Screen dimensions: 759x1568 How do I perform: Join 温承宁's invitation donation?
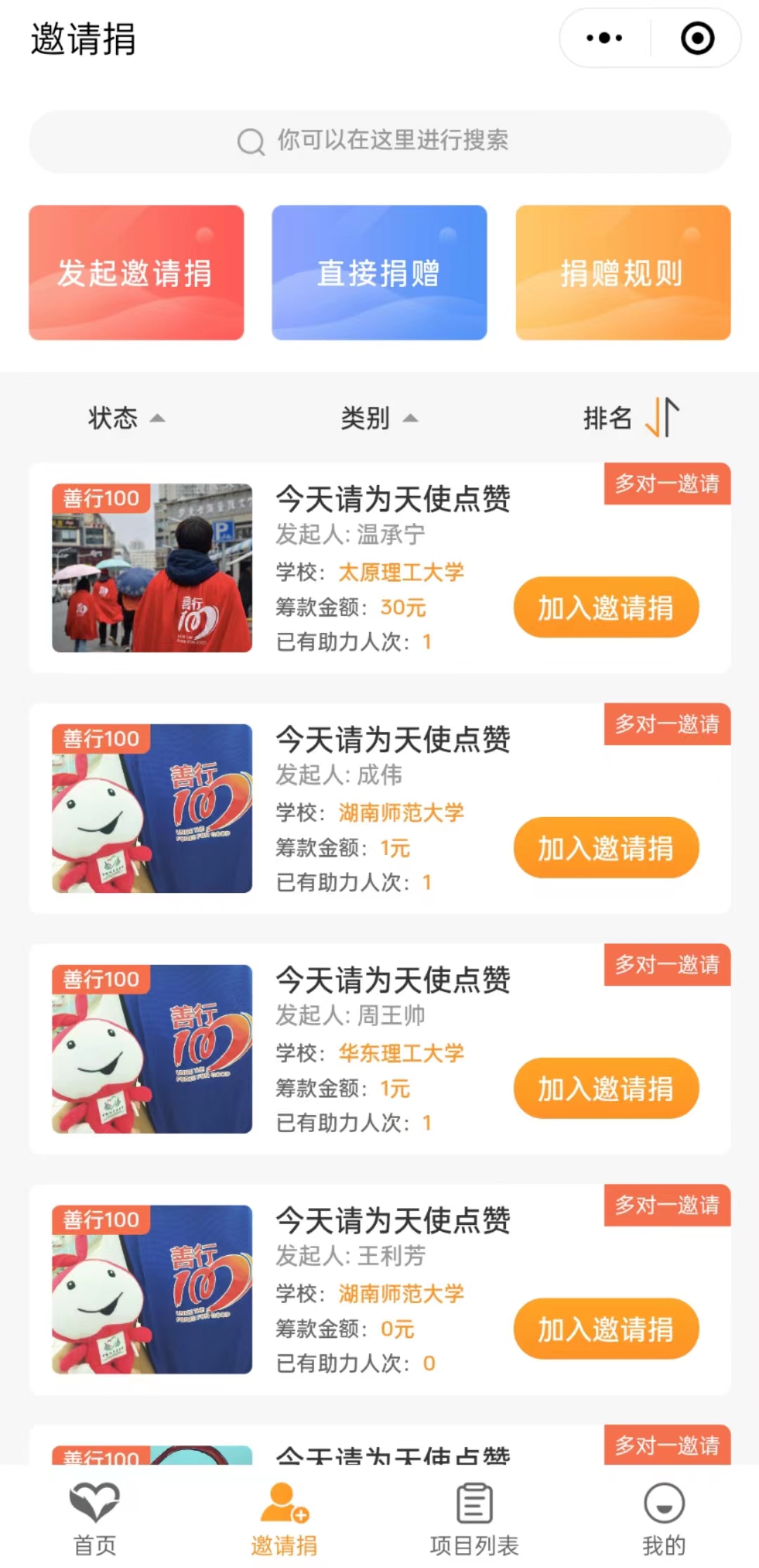pos(606,608)
